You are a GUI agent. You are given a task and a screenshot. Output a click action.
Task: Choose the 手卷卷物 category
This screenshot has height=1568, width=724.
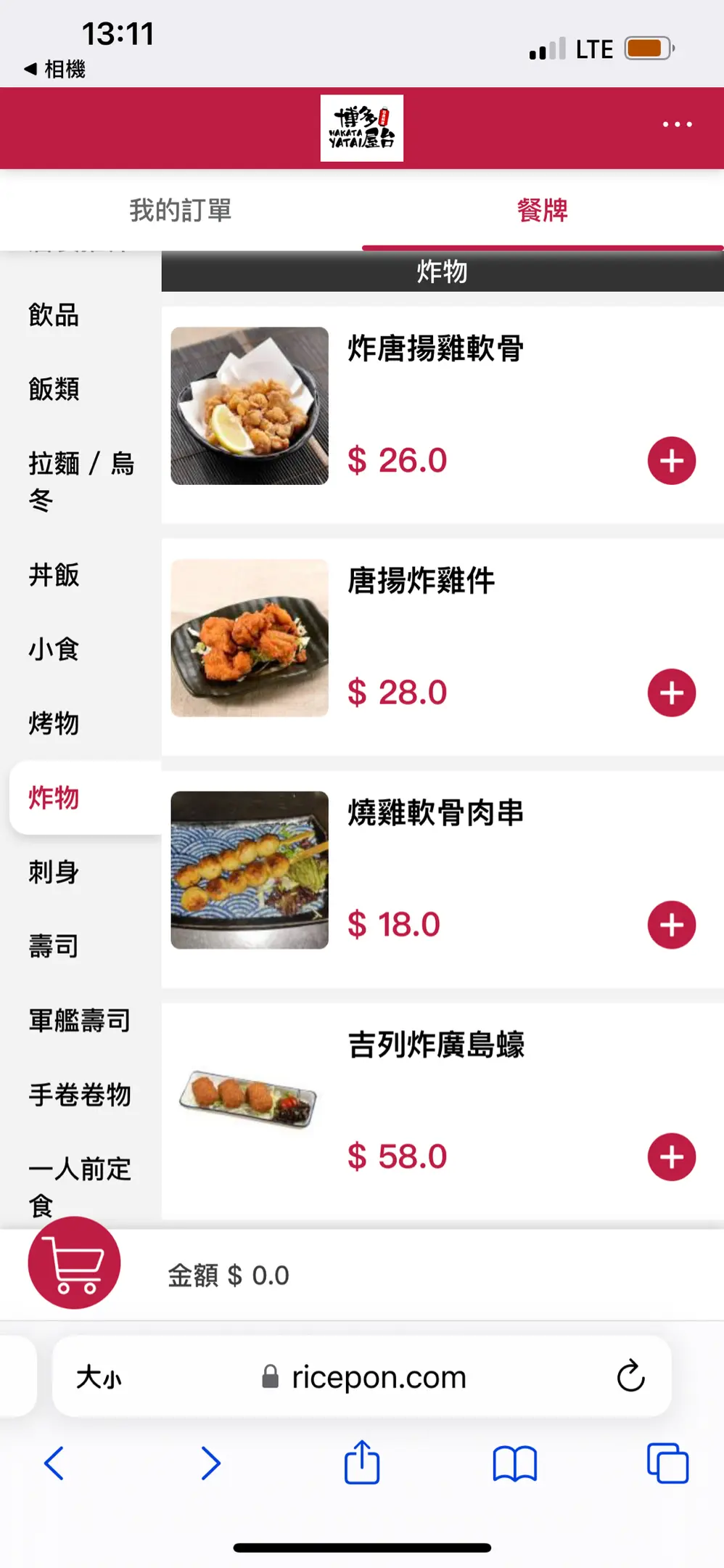coord(80,1095)
